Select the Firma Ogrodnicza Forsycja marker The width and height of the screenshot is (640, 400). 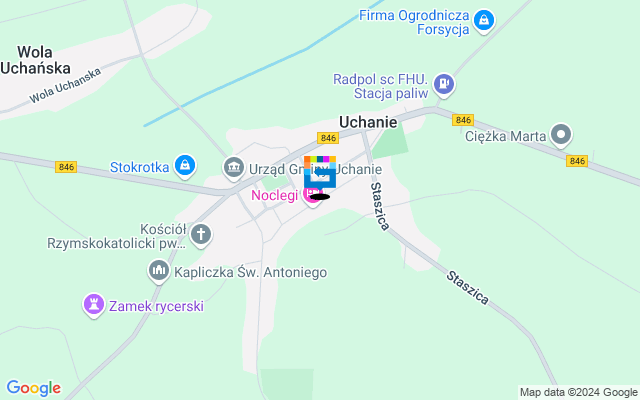click(484, 19)
